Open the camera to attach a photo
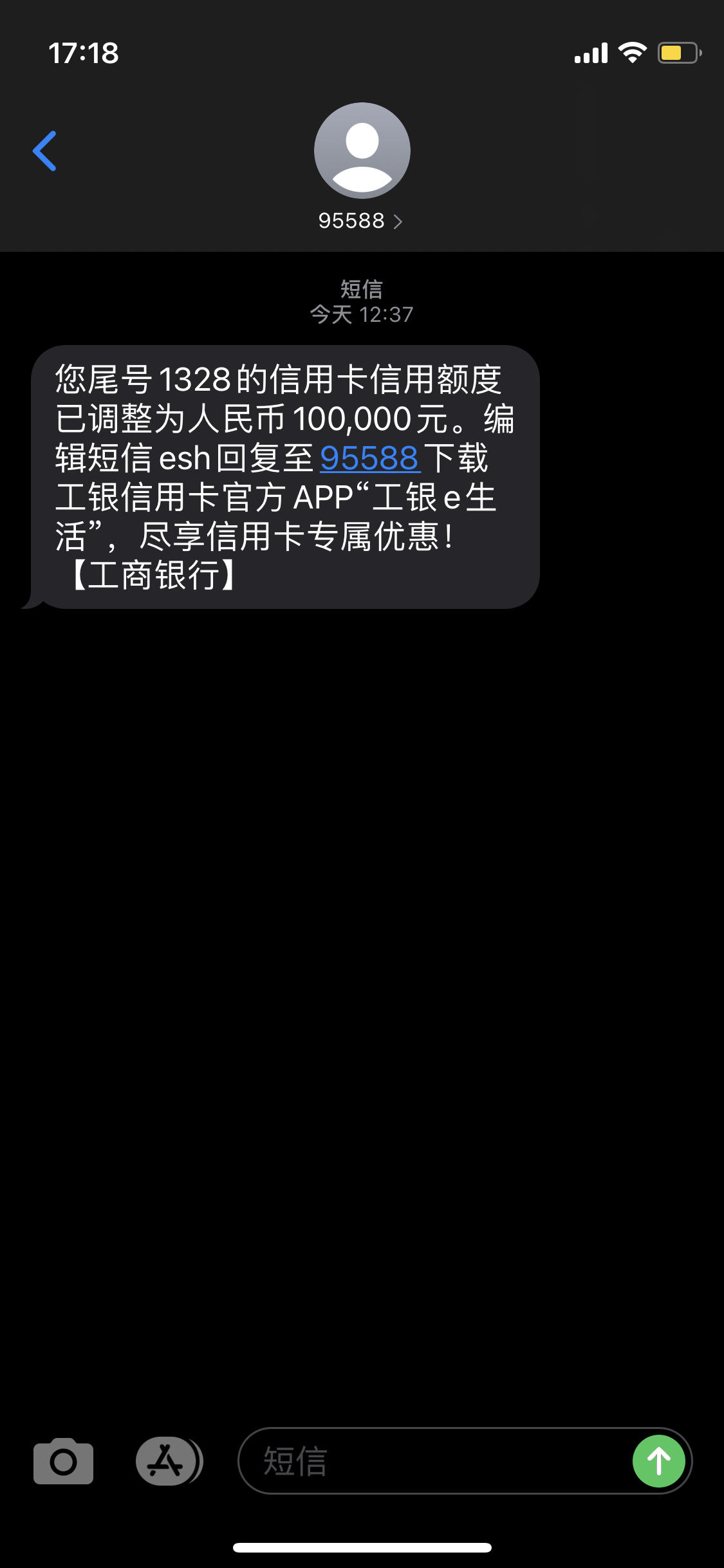The height and width of the screenshot is (1568, 724). click(63, 1461)
